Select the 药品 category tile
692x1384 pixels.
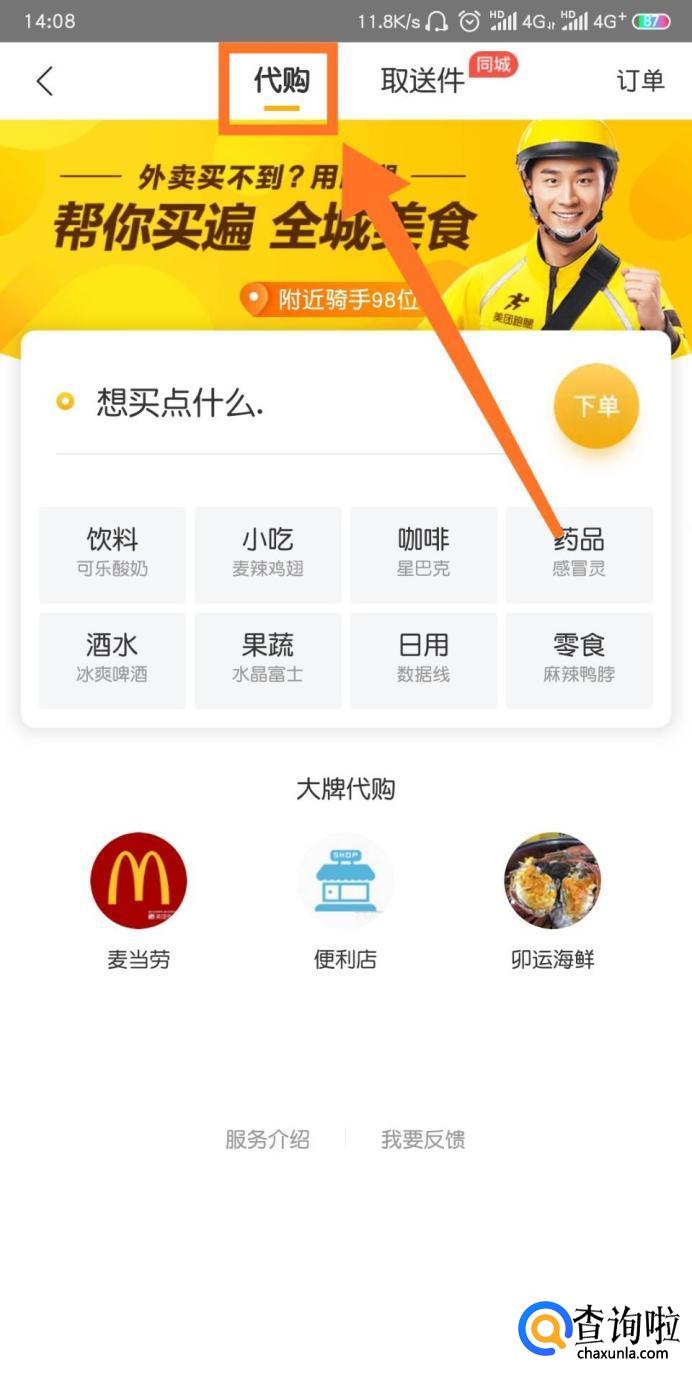pyautogui.click(x=579, y=554)
